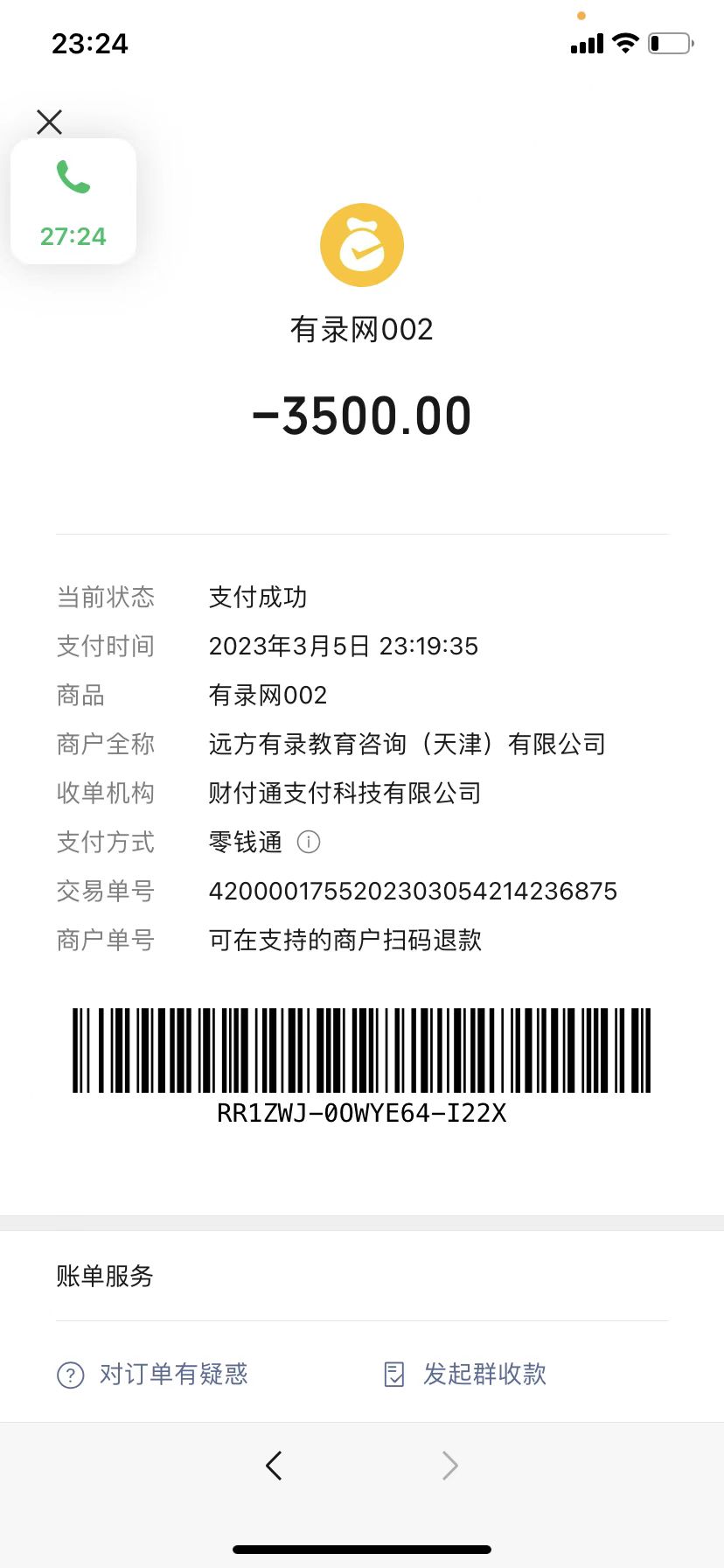This screenshot has height=1568, width=724.
Task: Return to the ongoing call bubble
Action: (73, 201)
